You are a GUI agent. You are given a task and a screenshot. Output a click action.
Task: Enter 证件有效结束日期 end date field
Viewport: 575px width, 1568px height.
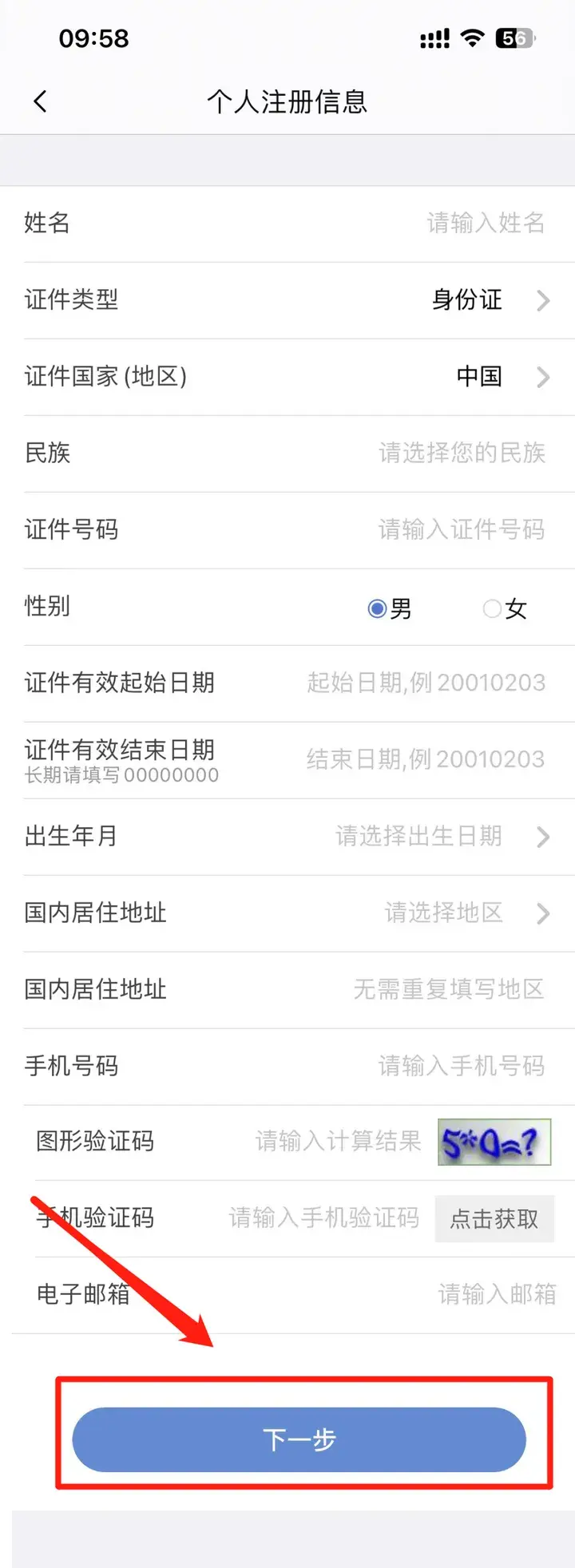(426, 759)
